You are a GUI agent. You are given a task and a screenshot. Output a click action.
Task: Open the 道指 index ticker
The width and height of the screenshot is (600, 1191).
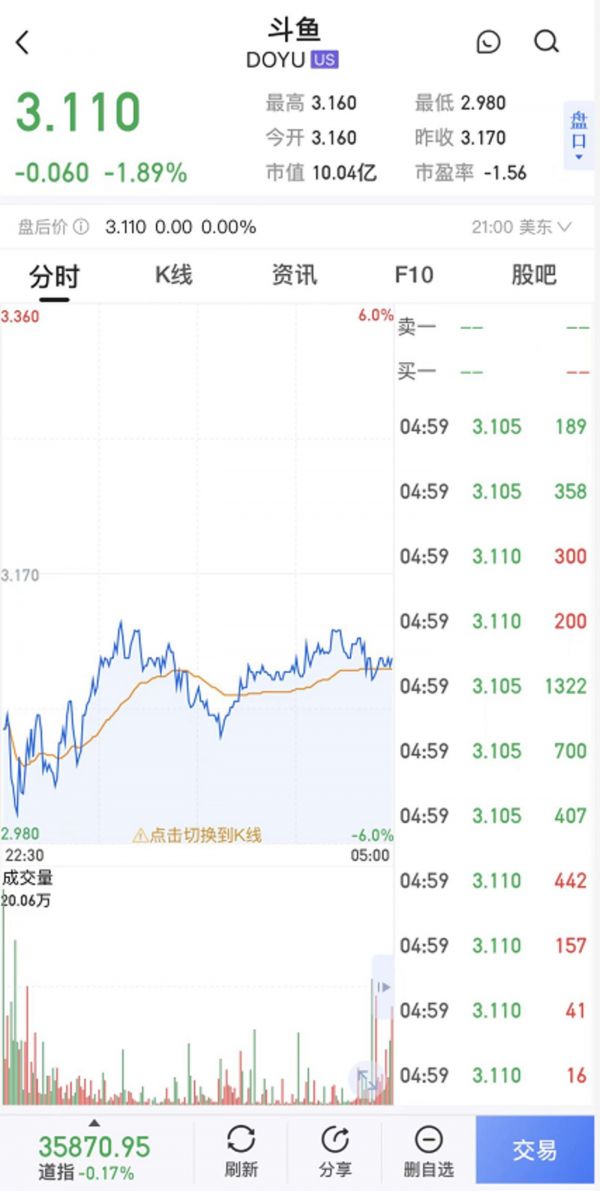point(94,1154)
